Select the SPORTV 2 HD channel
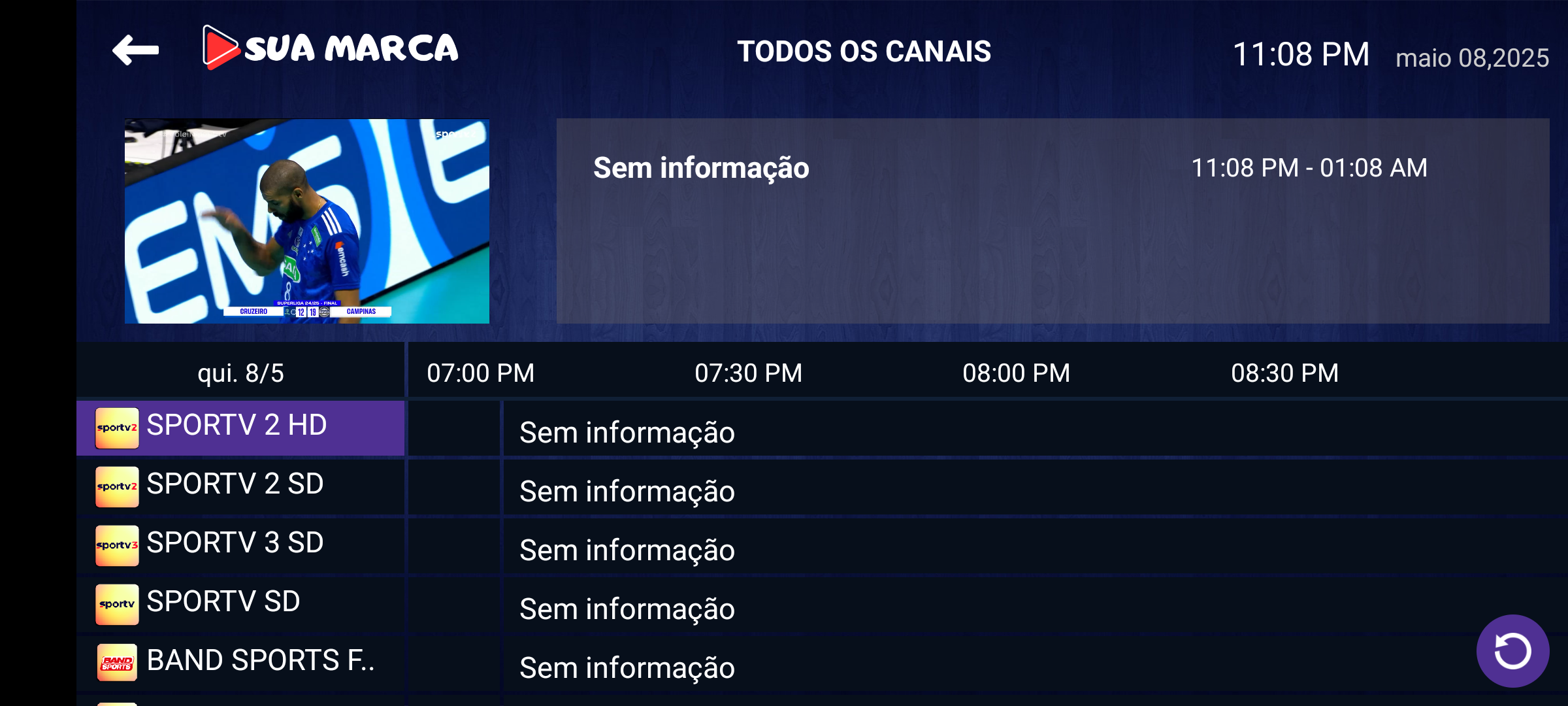 pyautogui.click(x=240, y=428)
